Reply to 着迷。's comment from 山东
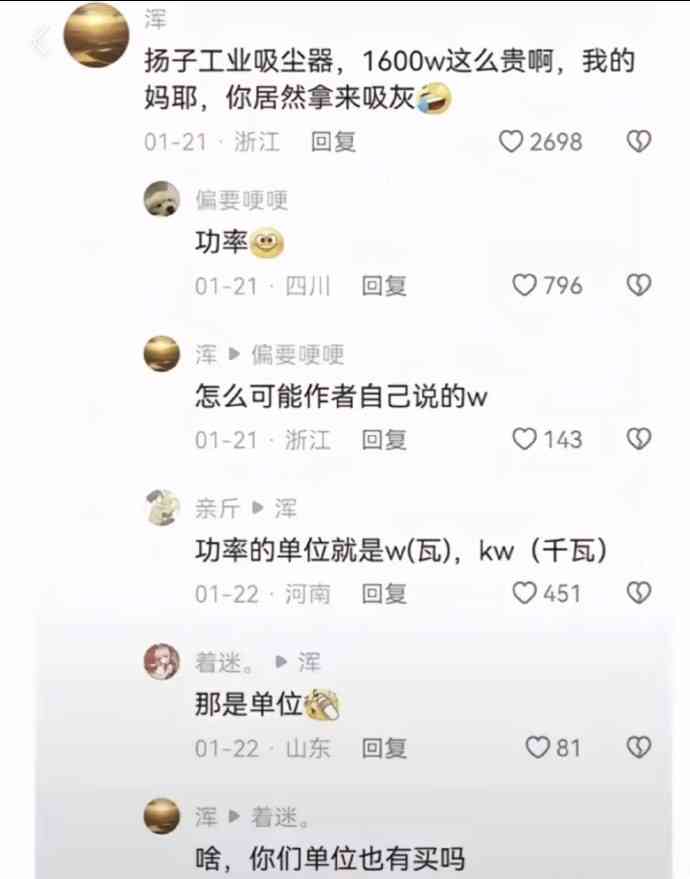The image size is (690, 879). [x=384, y=748]
